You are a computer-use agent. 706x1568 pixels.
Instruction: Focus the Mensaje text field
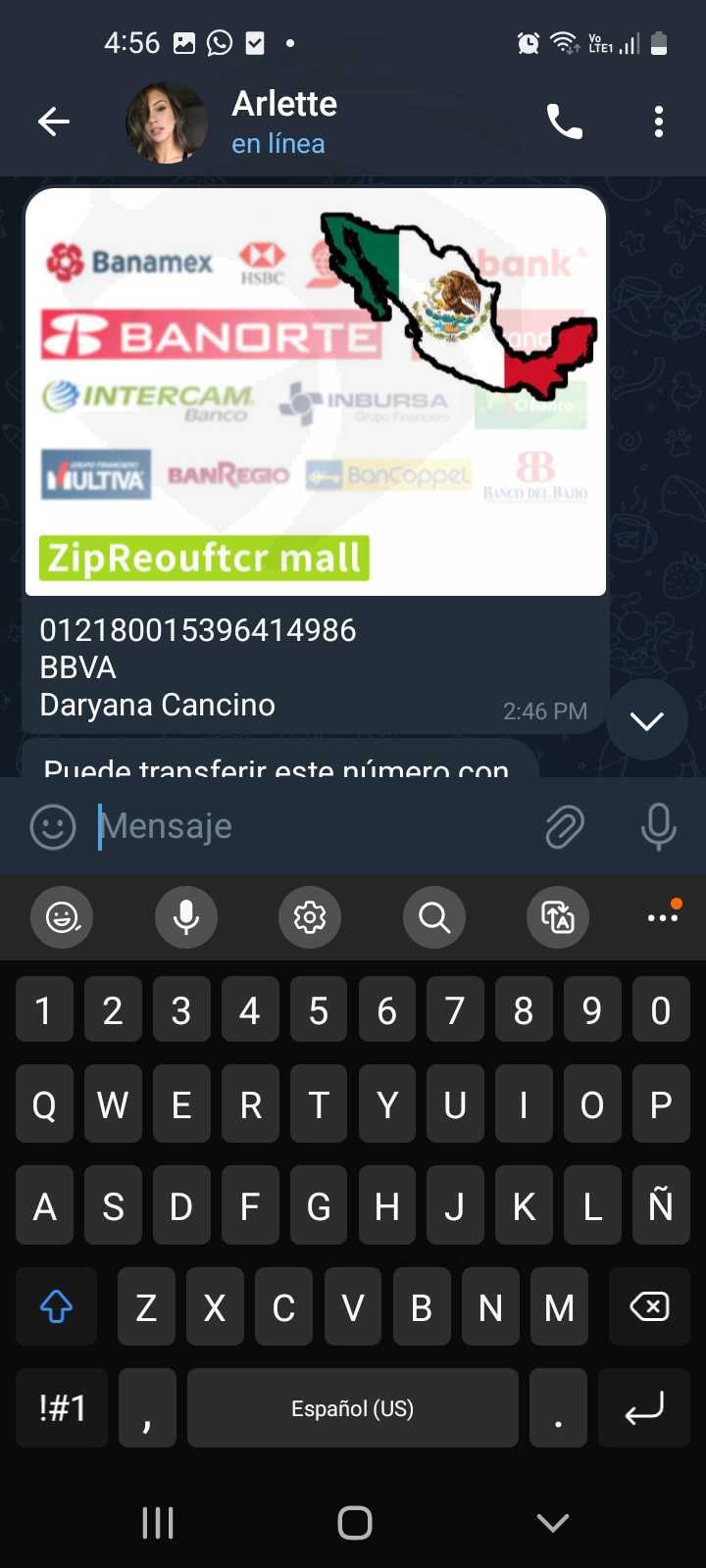(x=314, y=826)
